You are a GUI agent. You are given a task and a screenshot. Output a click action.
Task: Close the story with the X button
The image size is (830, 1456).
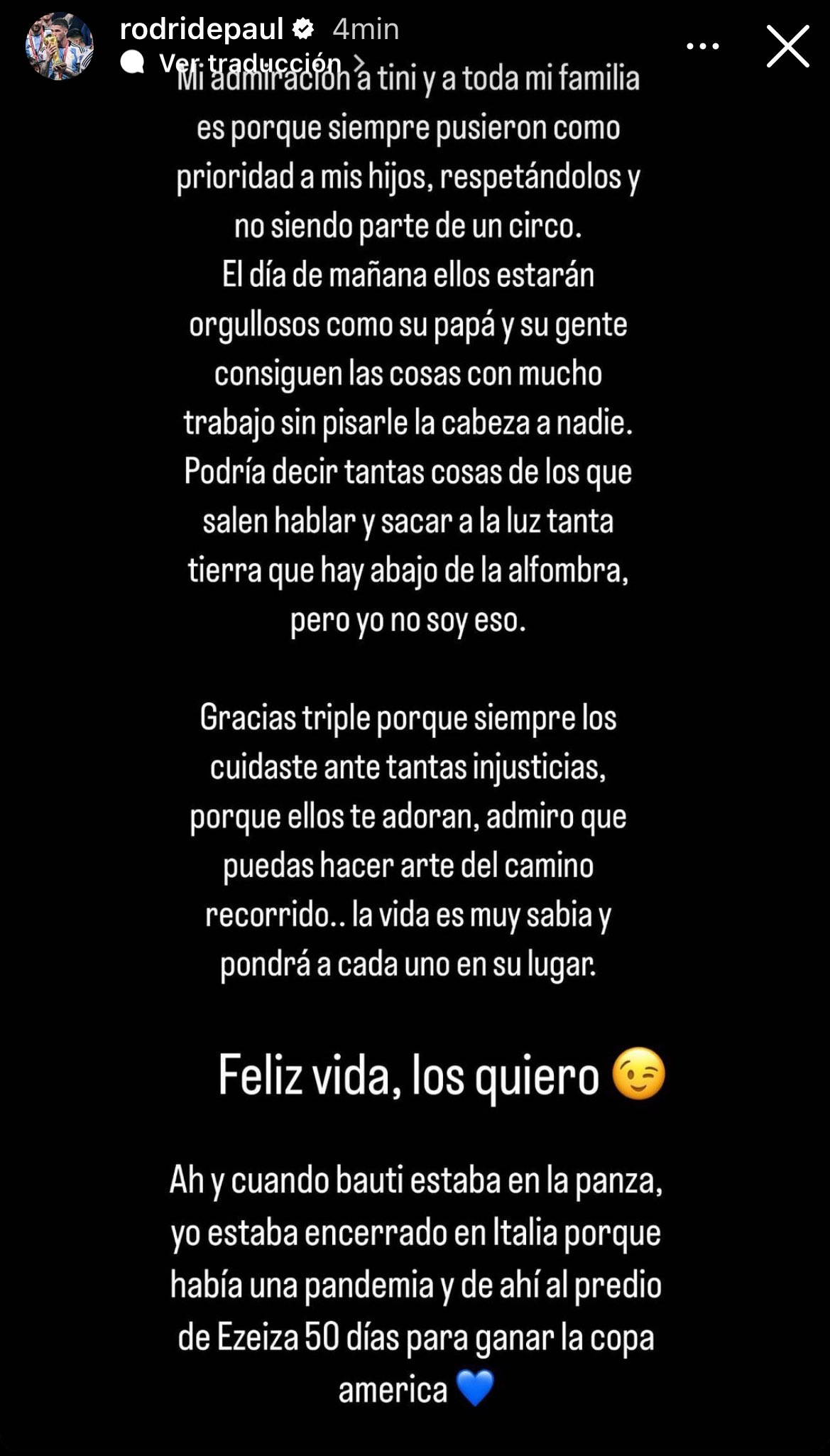coord(787,47)
